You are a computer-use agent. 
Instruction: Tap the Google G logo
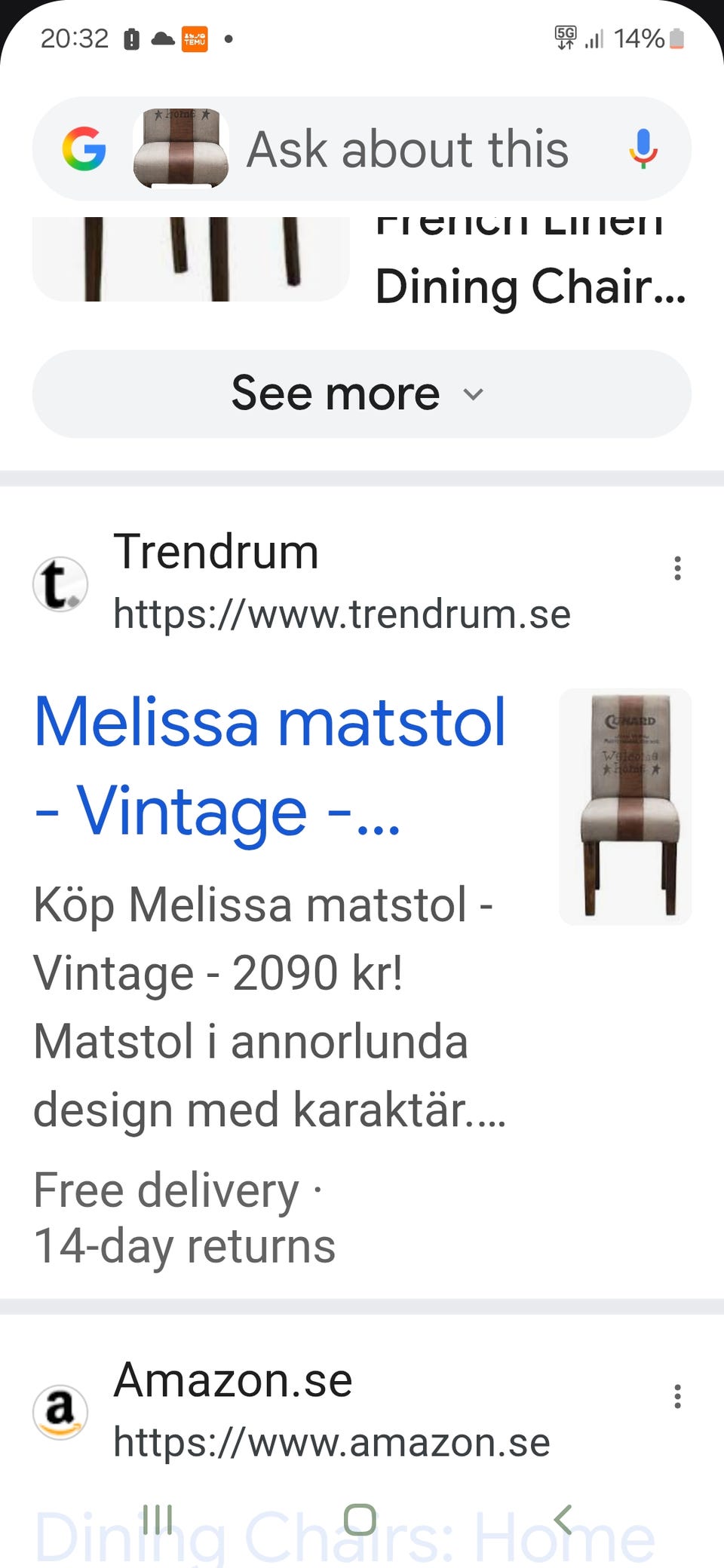click(x=83, y=149)
